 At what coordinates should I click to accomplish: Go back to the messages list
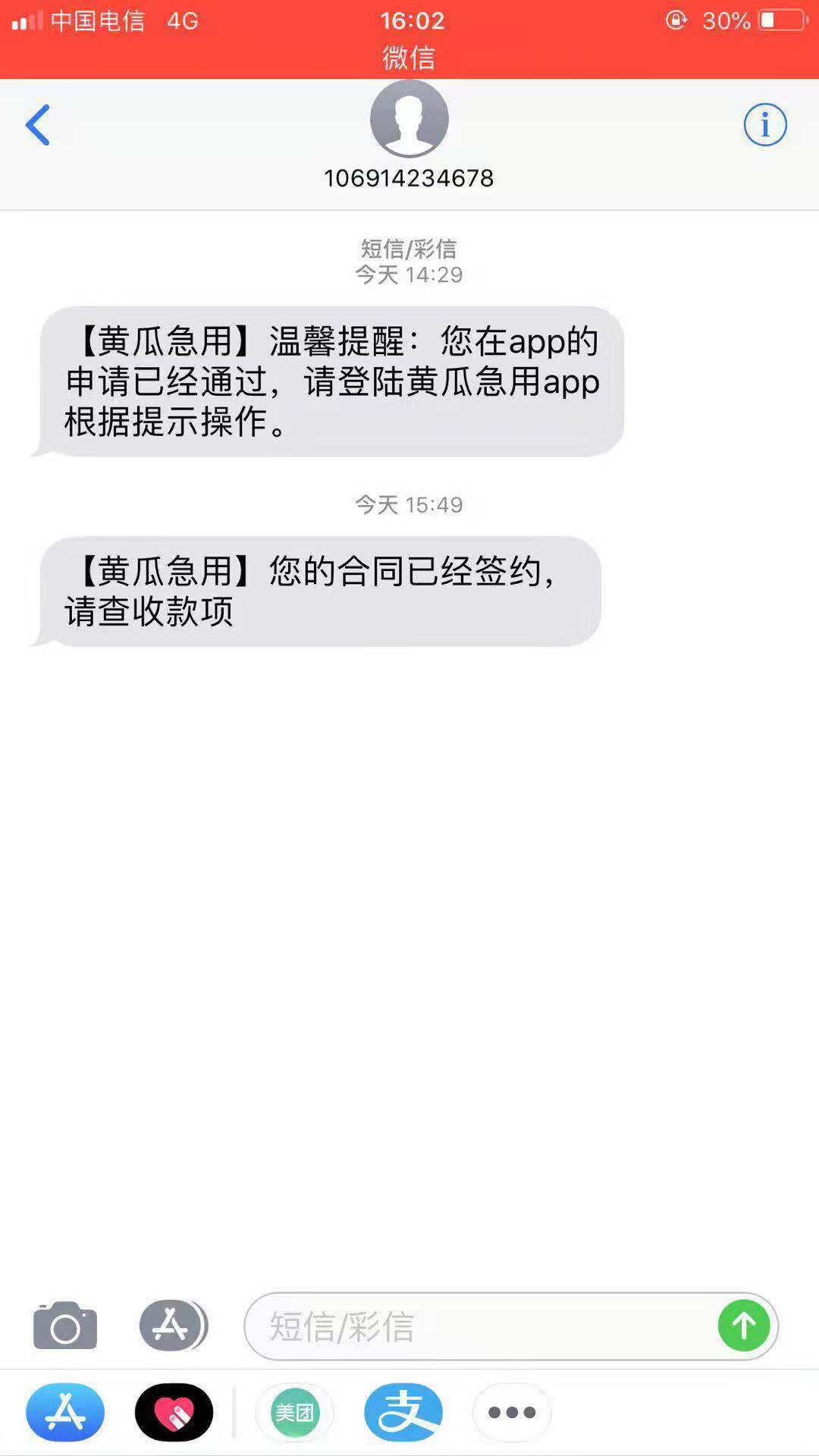pyautogui.click(x=38, y=125)
